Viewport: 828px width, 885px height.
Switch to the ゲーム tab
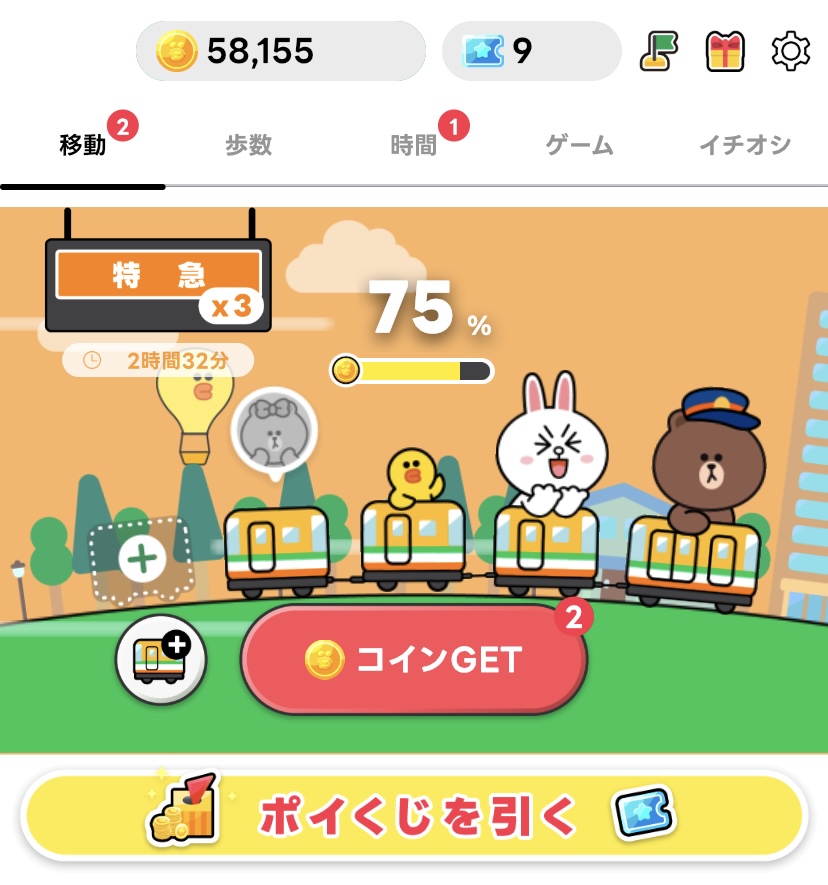[579, 146]
